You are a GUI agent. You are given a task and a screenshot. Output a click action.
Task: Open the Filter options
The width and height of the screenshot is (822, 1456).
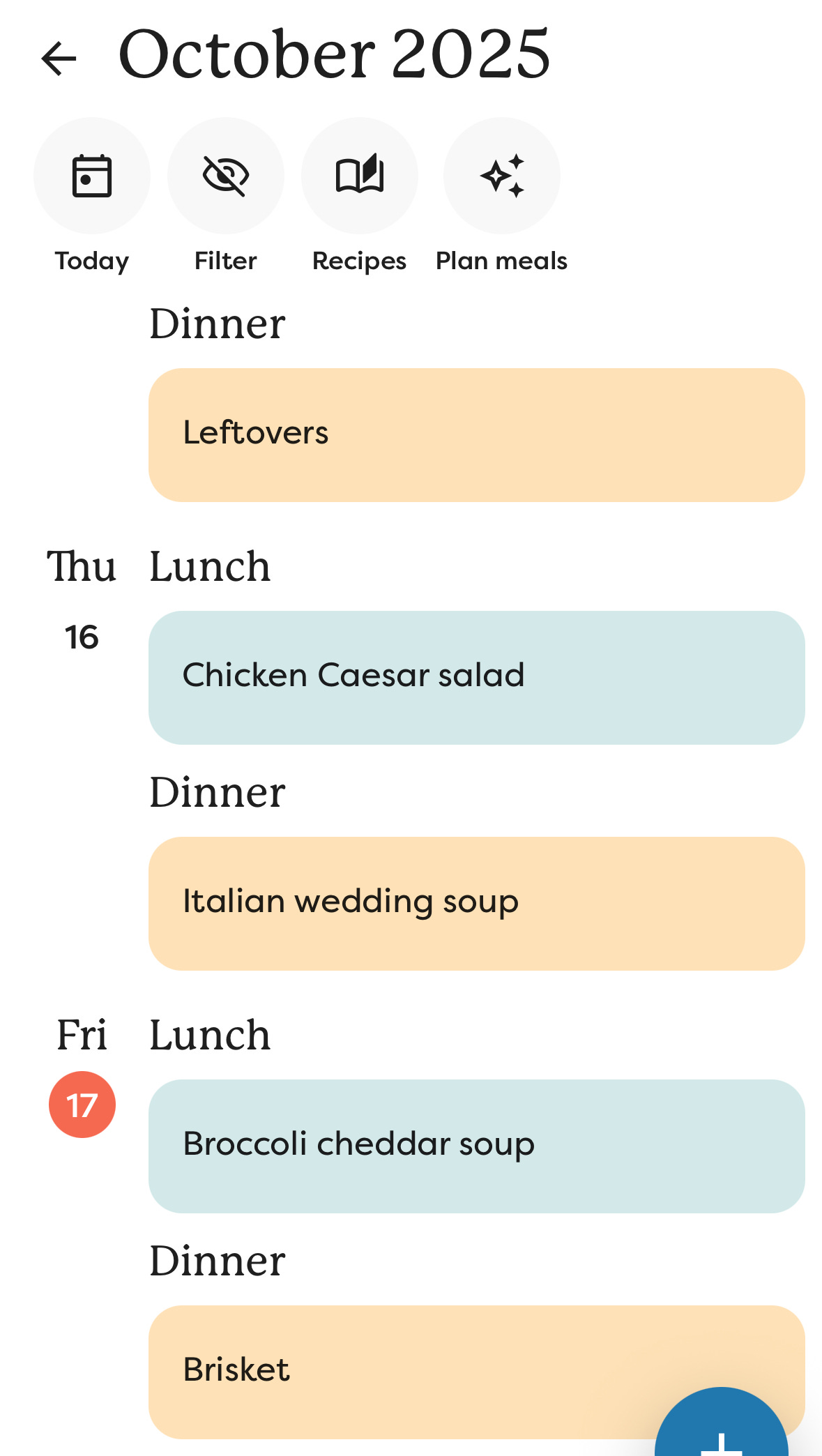pyautogui.click(x=225, y=176)
